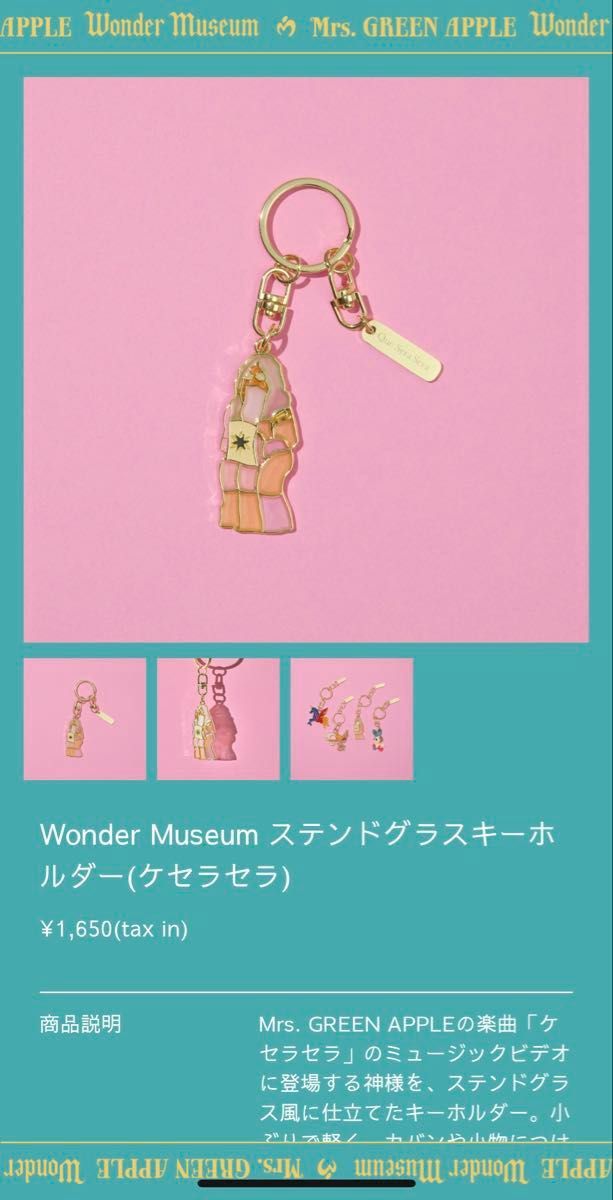
Task: Select the thumbnail showing the single keyholder
Action: (x=85, y=719)
